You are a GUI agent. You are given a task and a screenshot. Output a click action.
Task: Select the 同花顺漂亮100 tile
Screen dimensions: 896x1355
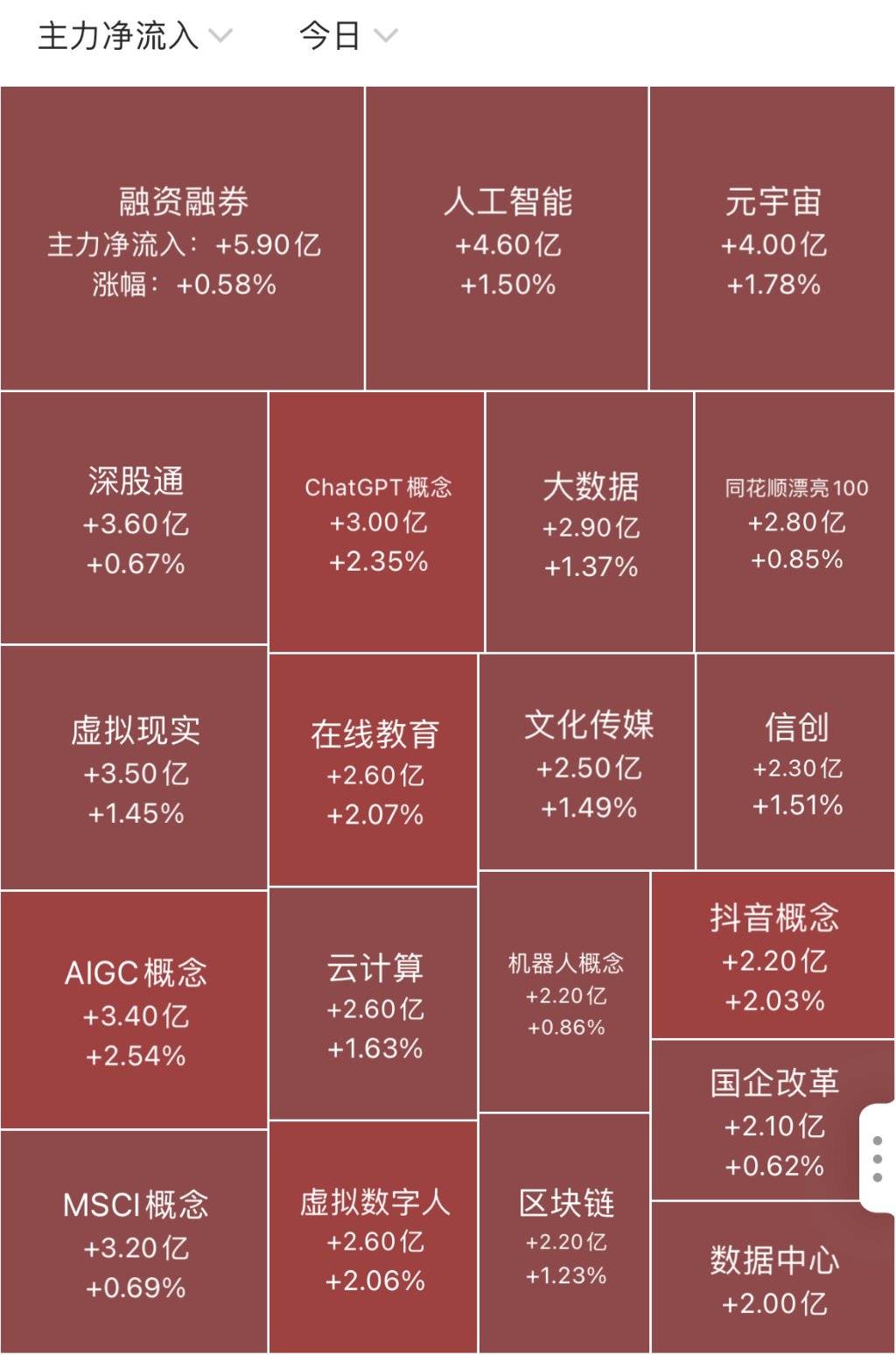coord(794,522)
